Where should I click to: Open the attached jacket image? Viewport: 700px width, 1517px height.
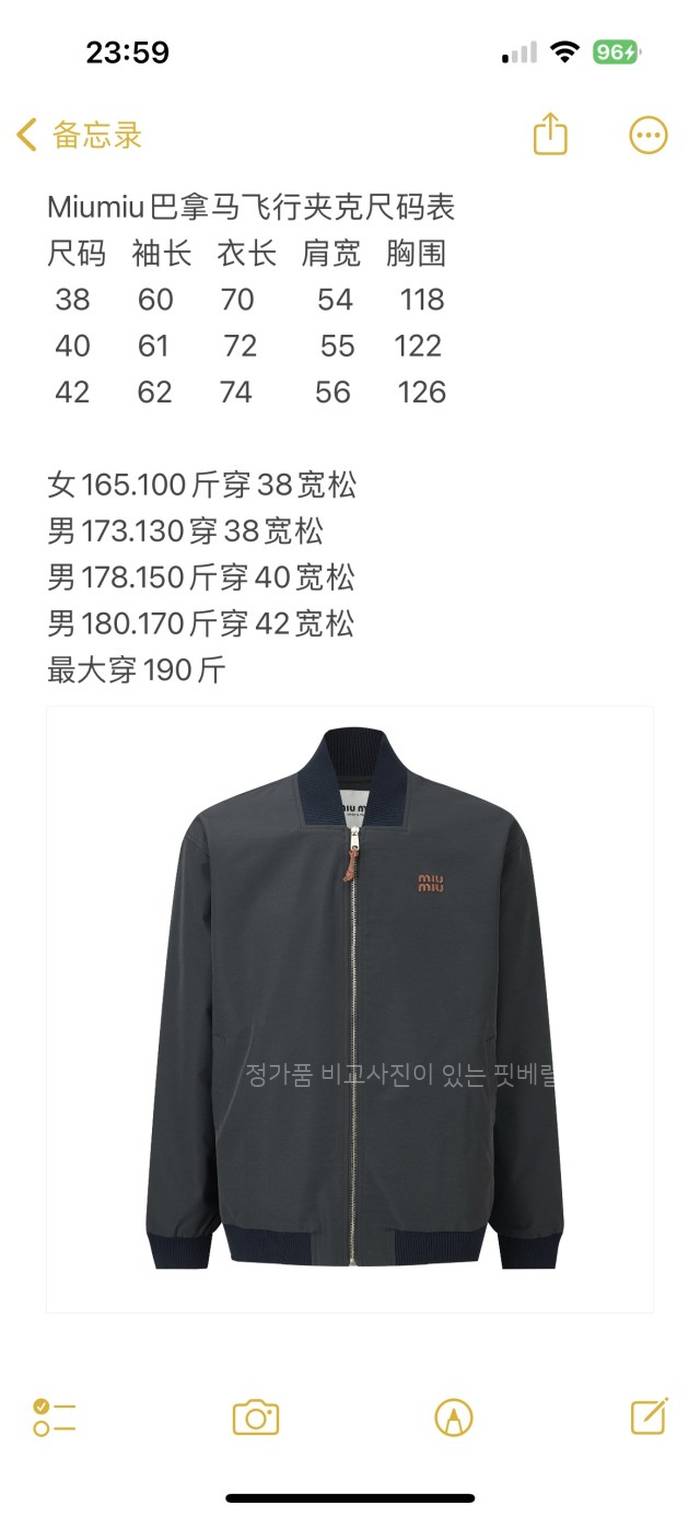click(350, 1008)
